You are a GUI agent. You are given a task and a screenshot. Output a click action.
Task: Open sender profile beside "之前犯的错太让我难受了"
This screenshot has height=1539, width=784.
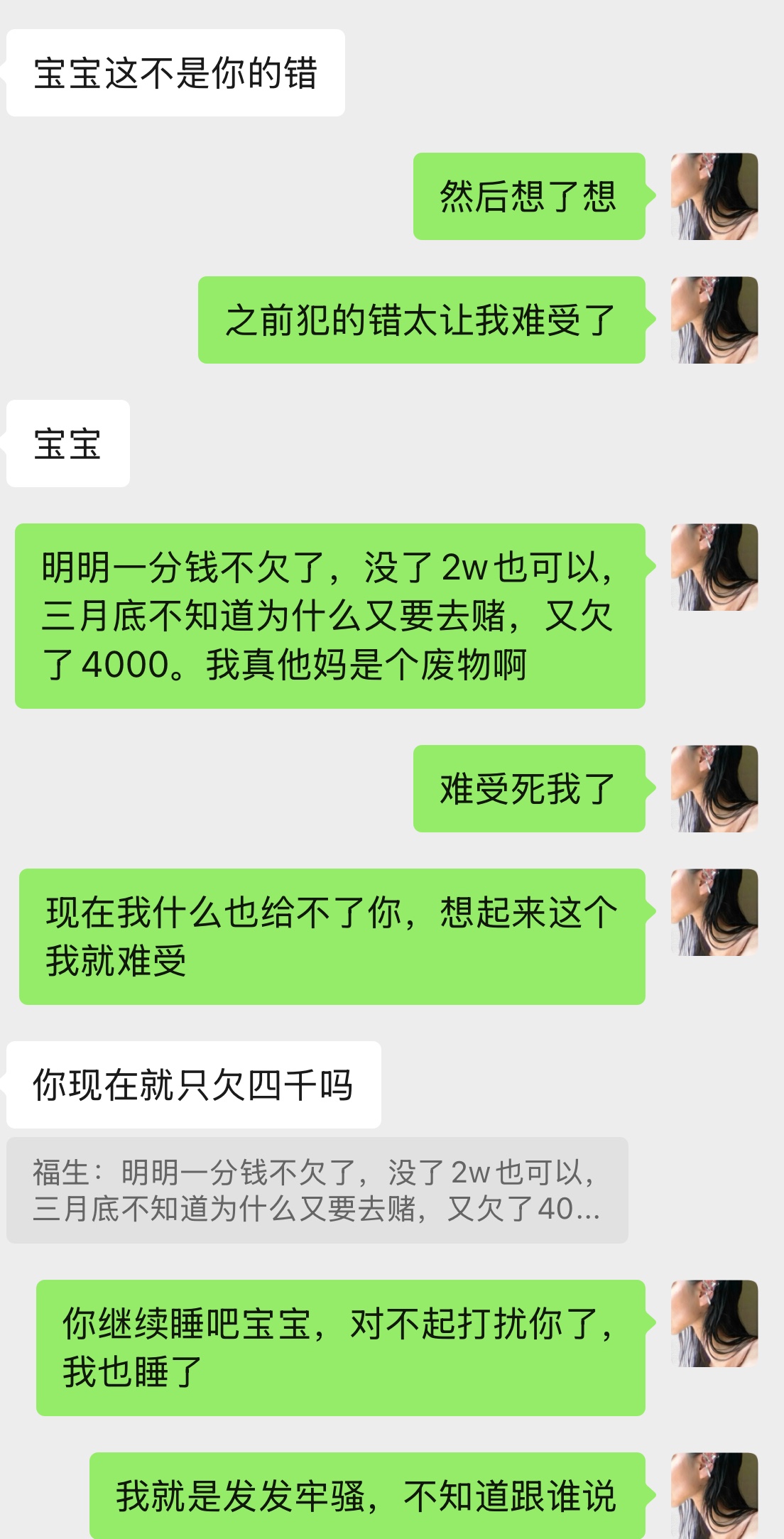(x=714, y=320)
